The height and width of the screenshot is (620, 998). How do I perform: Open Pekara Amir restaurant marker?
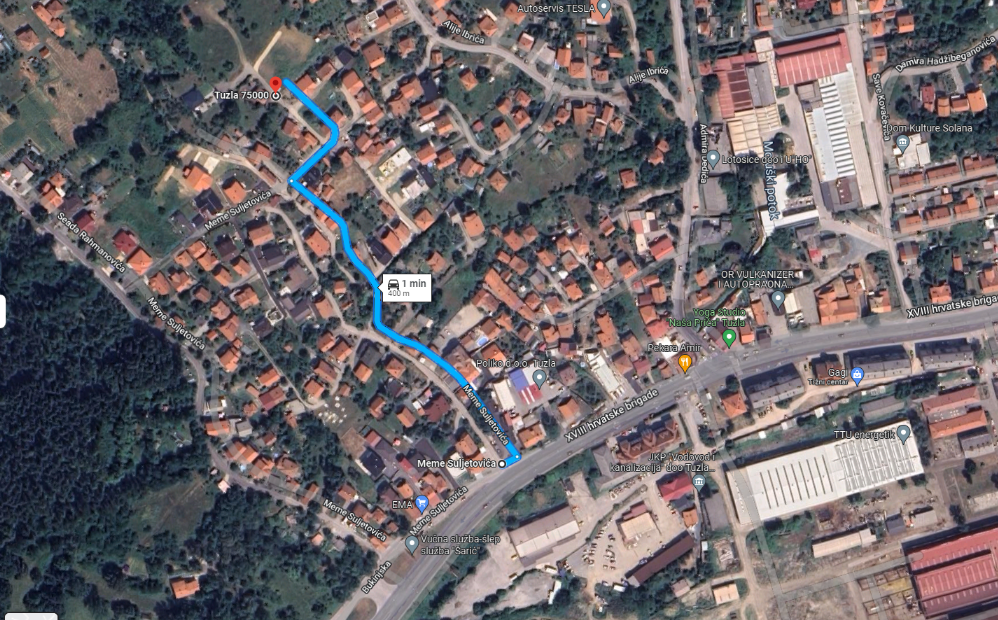click(x=685, y=363)
